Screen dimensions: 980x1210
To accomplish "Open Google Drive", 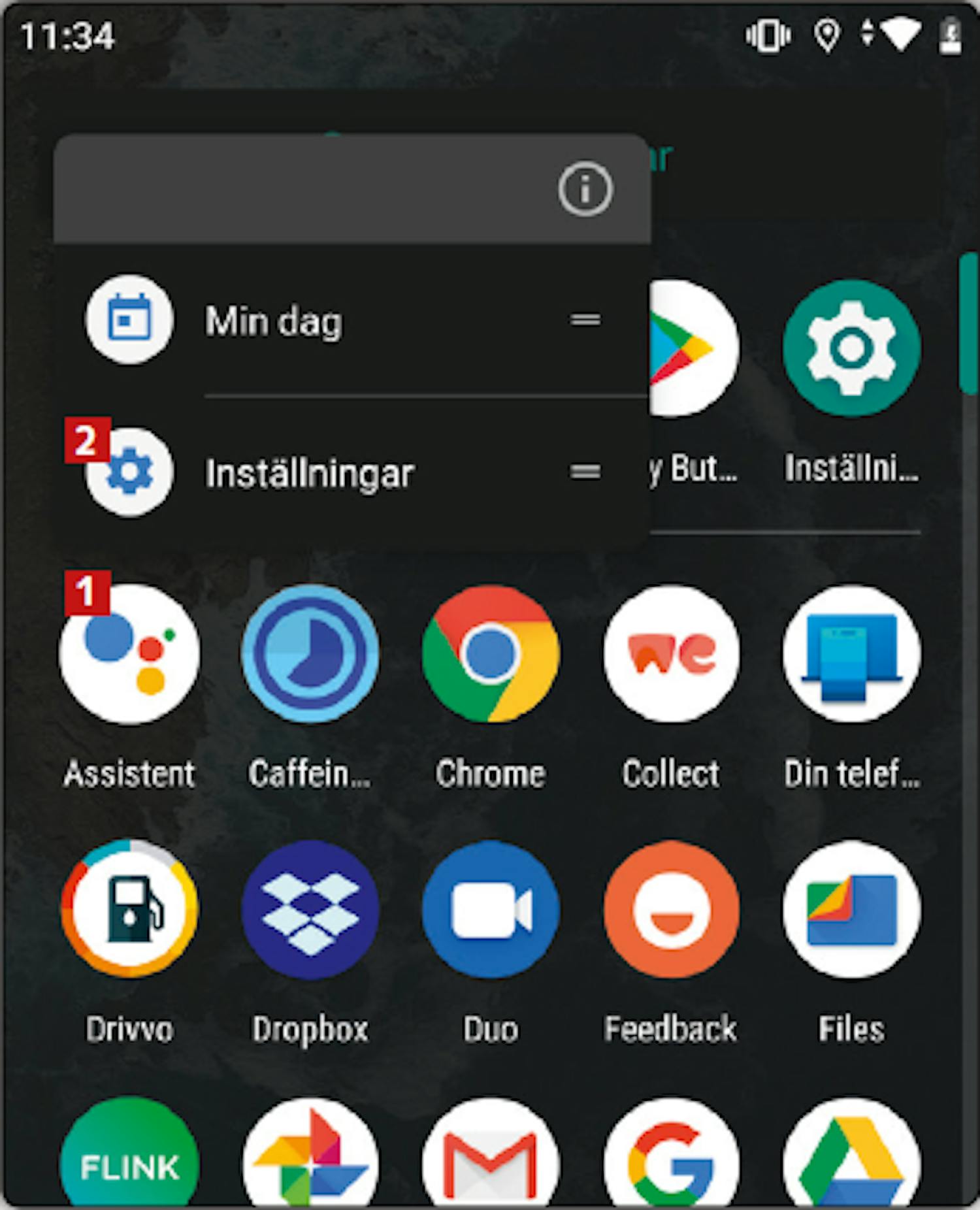I will [851, 1156].
